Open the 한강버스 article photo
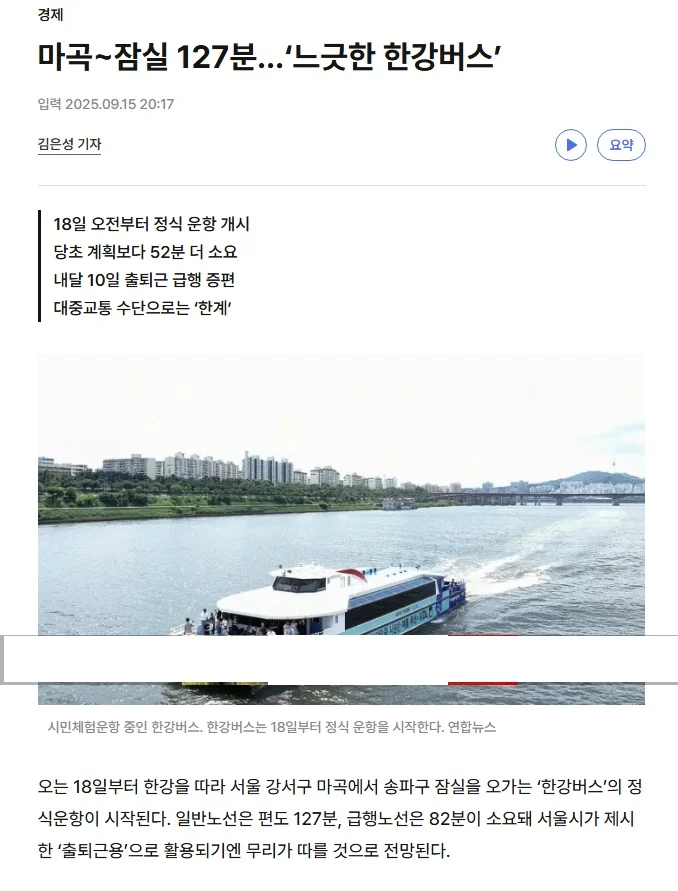 pyautogui.click(x=341, y=500)
